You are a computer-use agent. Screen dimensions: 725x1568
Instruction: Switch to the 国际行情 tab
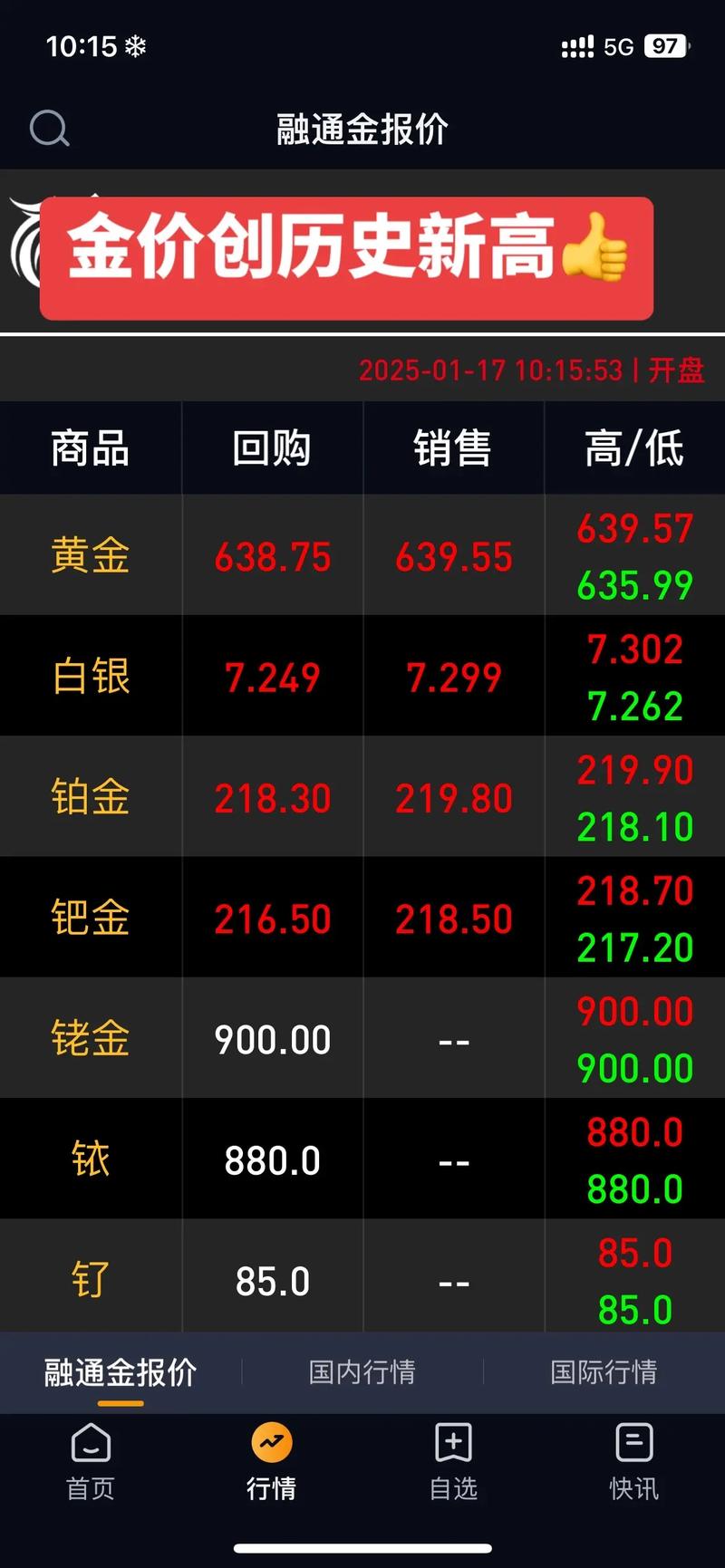pyautogui.click(x=605, y=1373)
